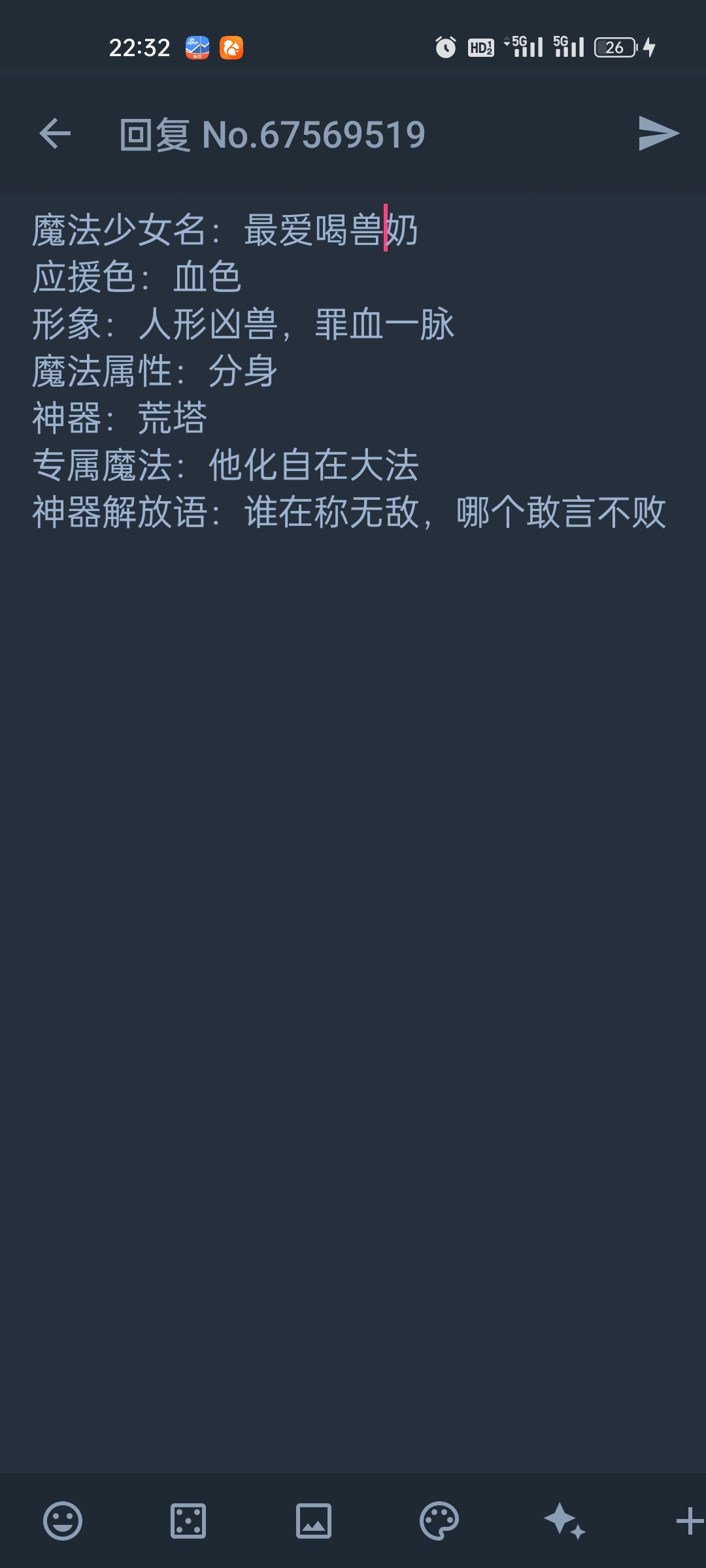Open the sparkle effects tool
Viewport: 706px width, 1568px height.
565,1521
